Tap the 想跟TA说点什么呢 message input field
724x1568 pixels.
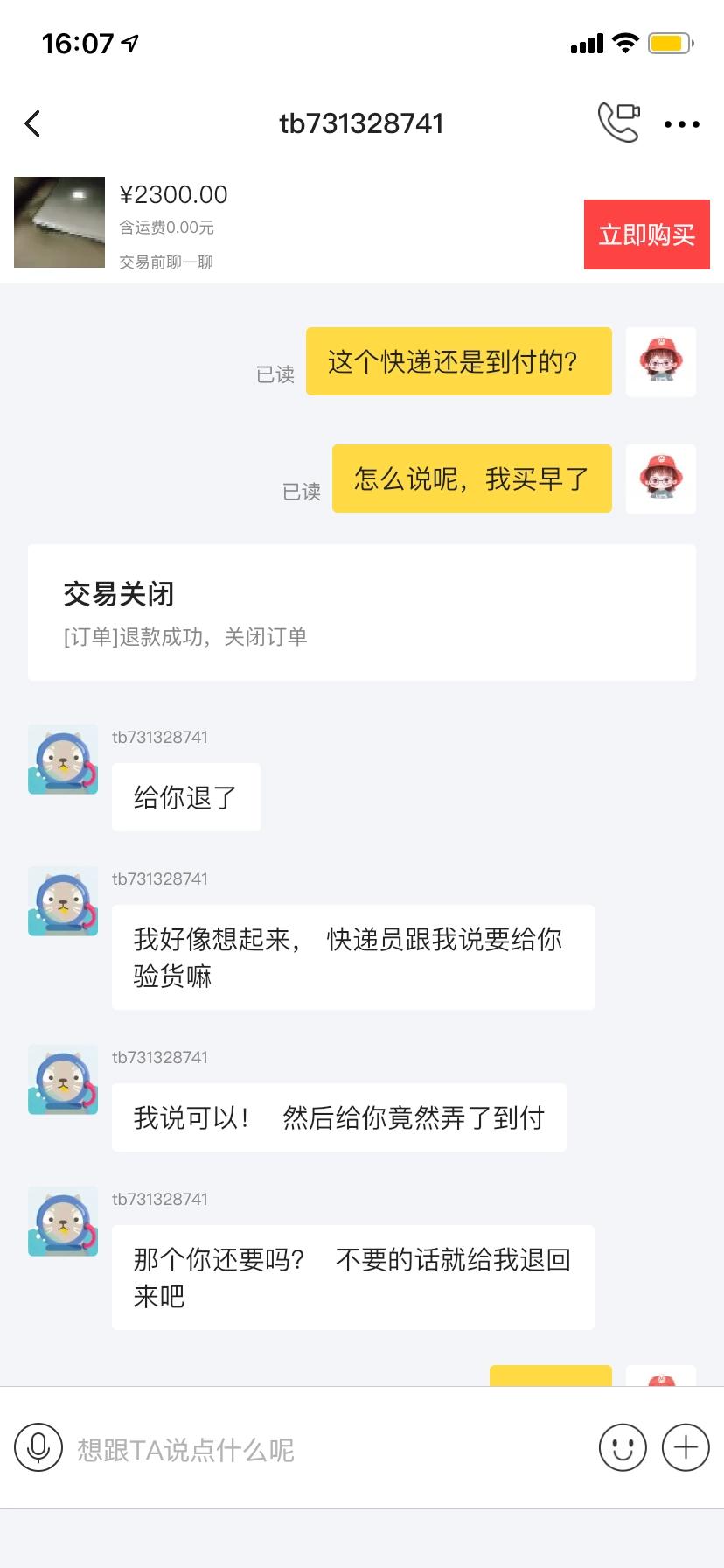pyautogui.click(x=262, y=1448)
